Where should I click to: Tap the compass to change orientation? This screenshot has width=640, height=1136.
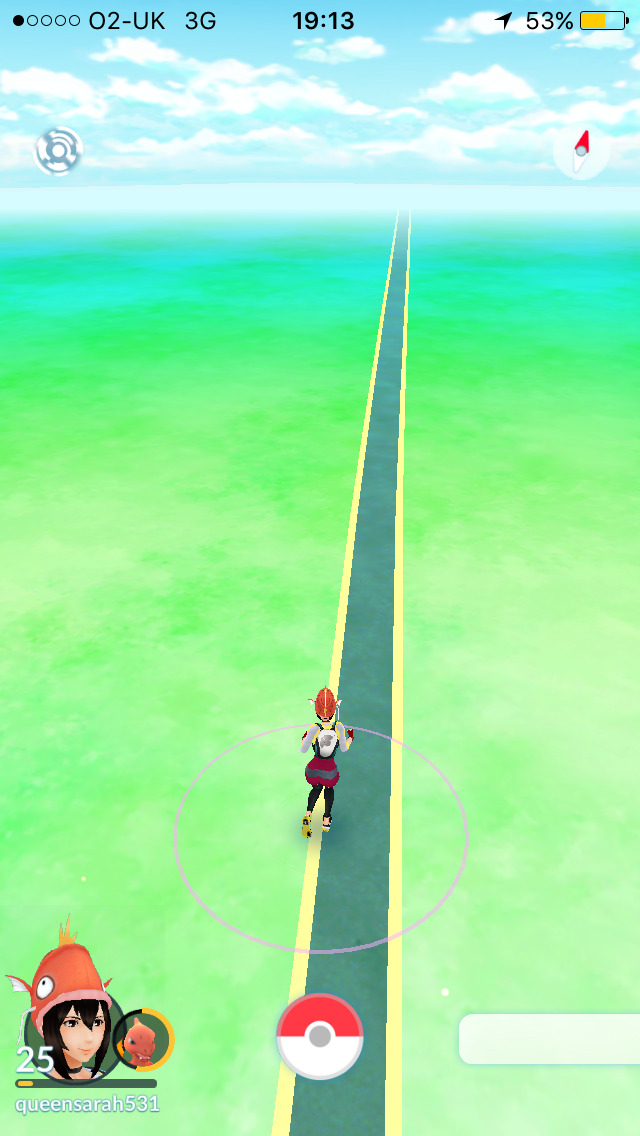(x=581, y=152)
